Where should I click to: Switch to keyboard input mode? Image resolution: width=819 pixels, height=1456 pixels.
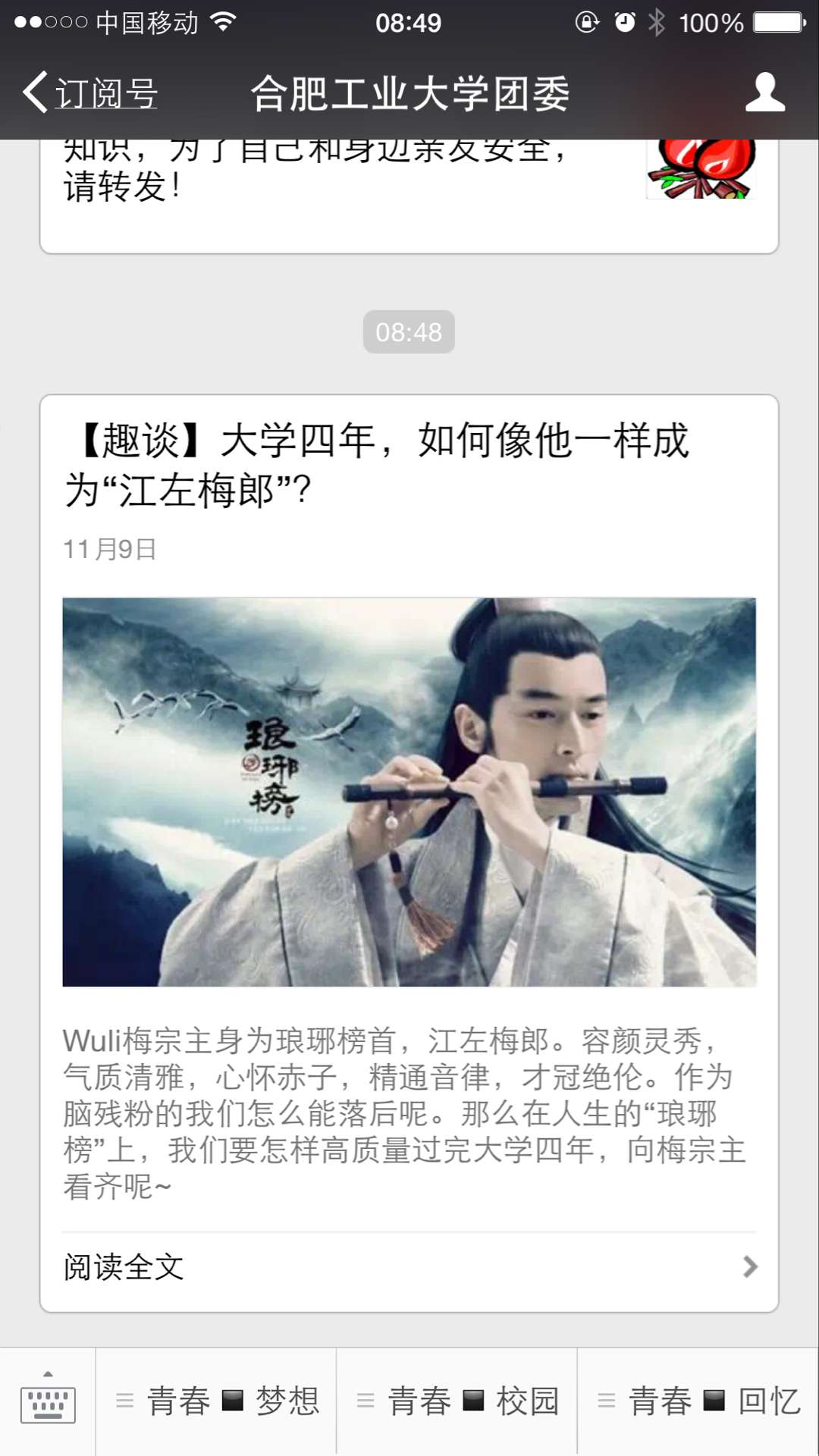pos(48,1401)
